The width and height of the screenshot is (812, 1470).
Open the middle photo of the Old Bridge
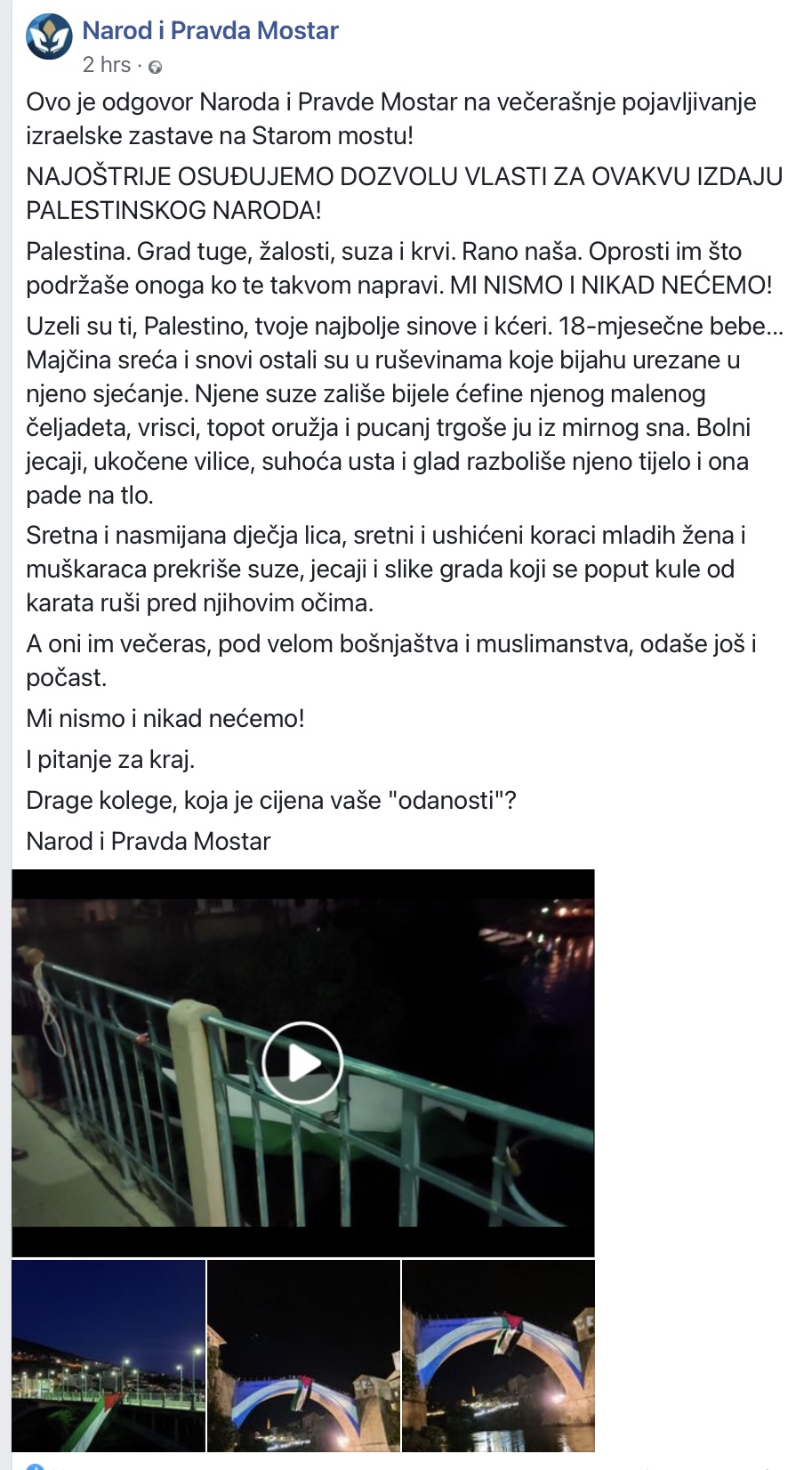pyautogui.click(x=303, y=1356)
